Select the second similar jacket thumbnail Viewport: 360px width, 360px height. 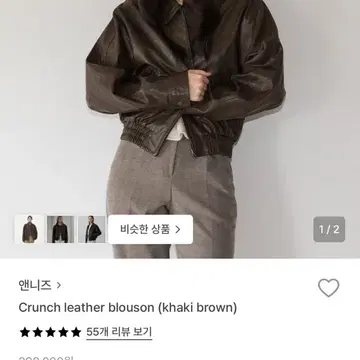click(60, 229)
